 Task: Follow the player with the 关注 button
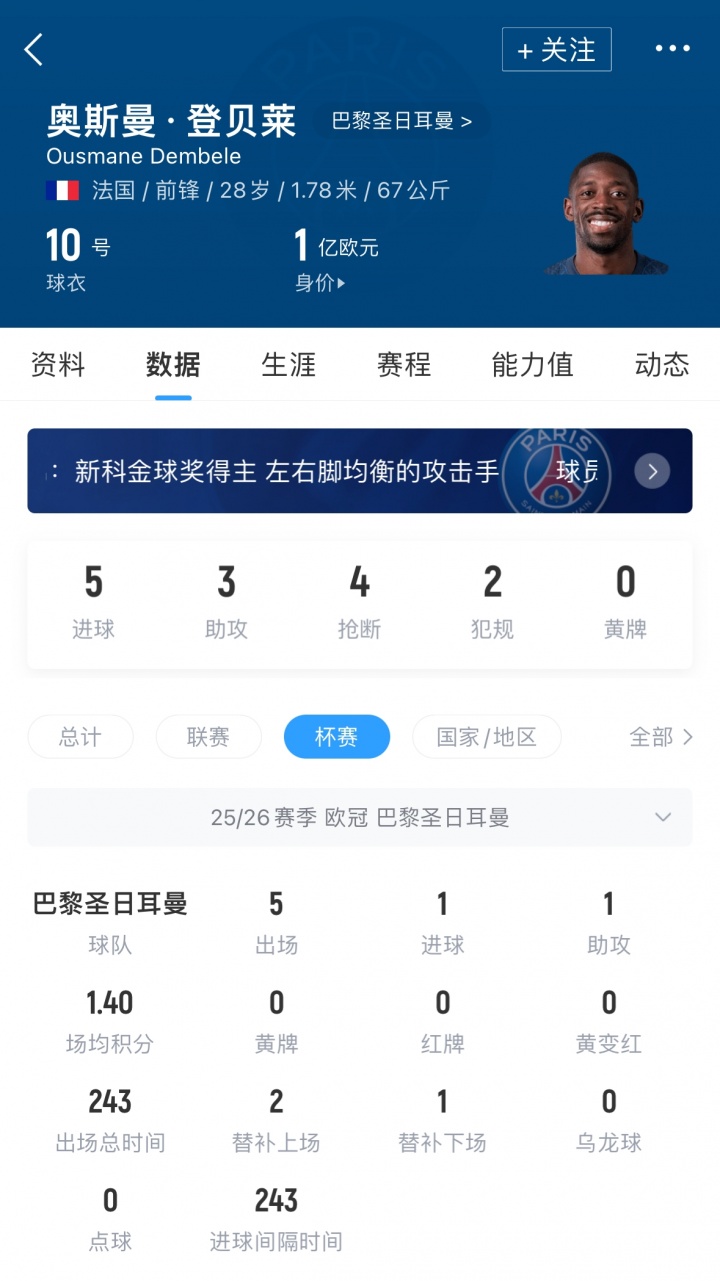tap(556, 50)
